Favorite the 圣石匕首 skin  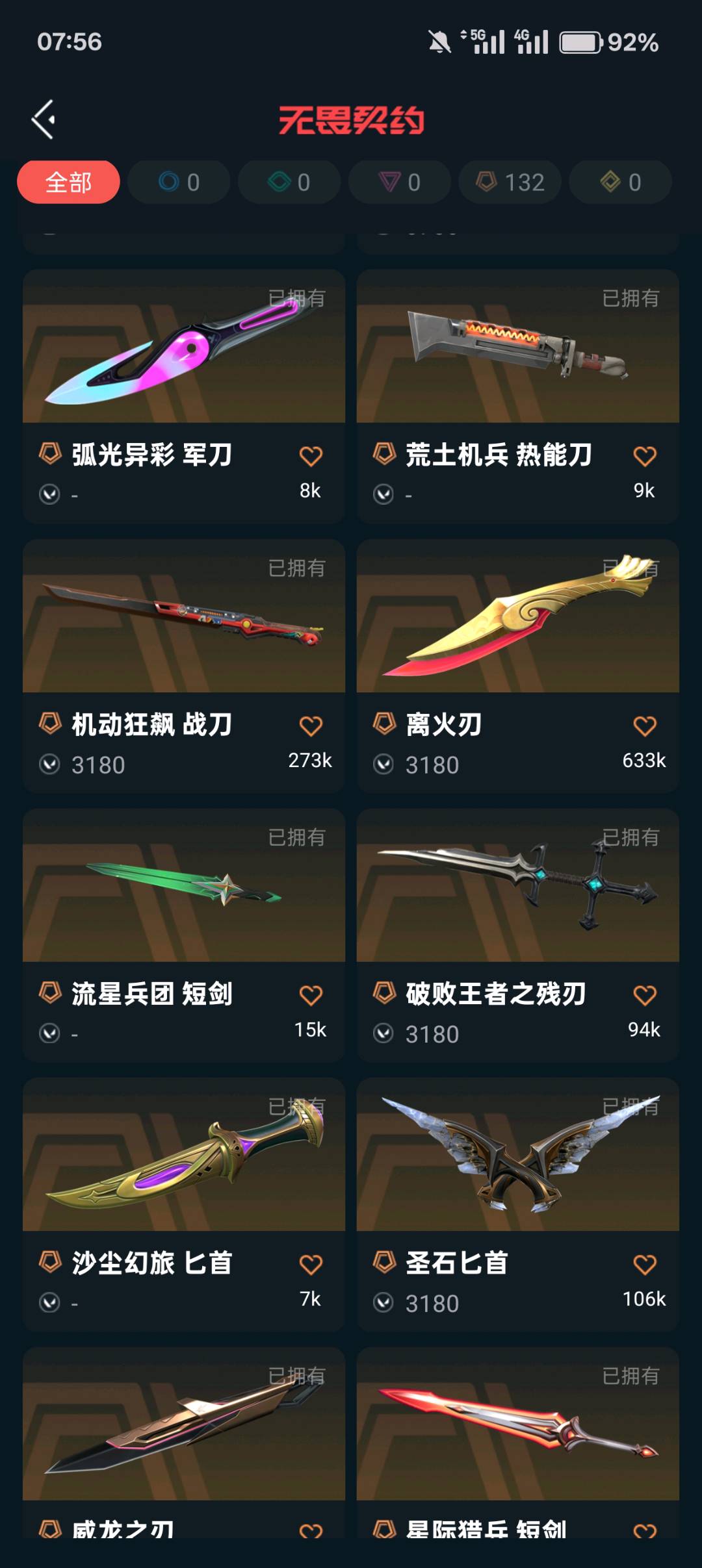(644, 1265)
